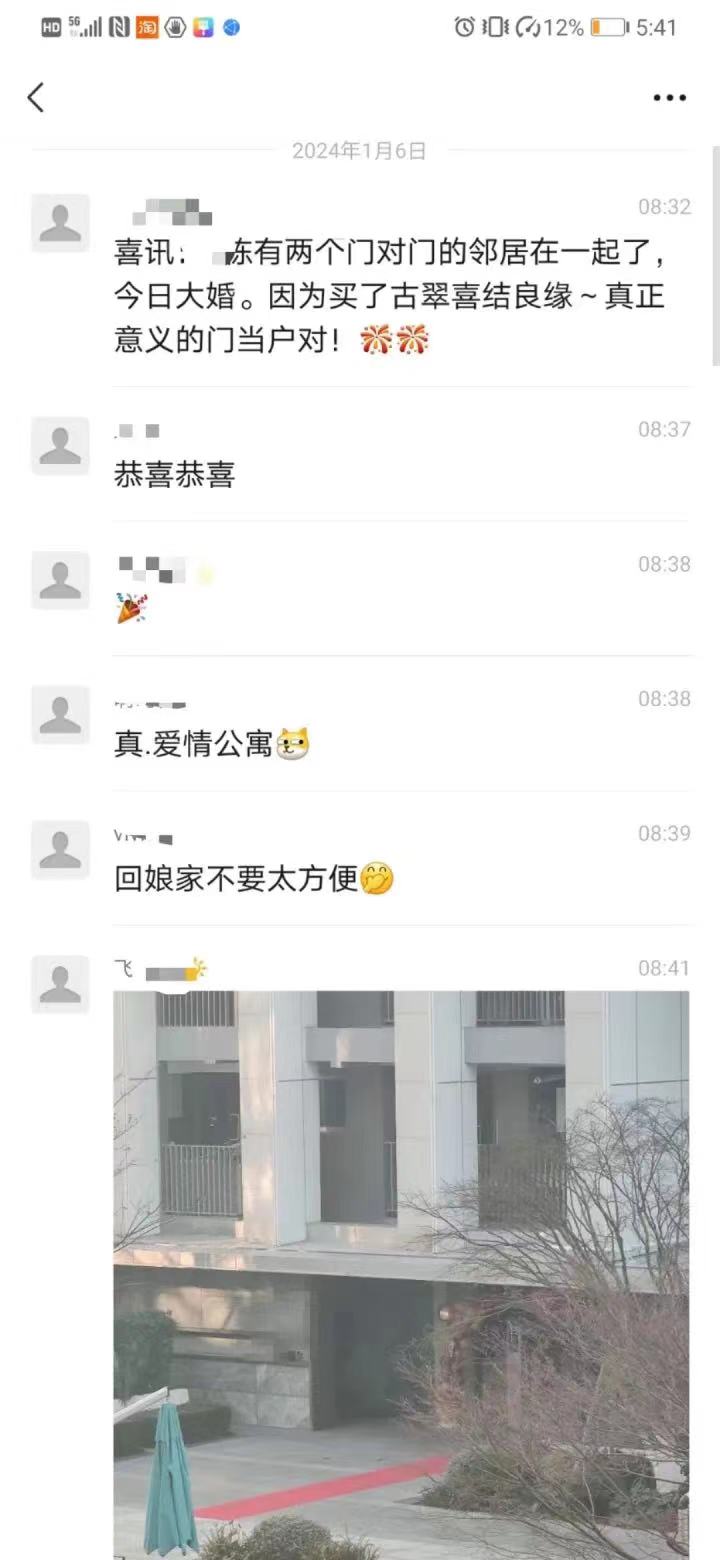Open the three-dot overflow menu
The height and width of the screenshot is (1560, 720).
[669, 98]
